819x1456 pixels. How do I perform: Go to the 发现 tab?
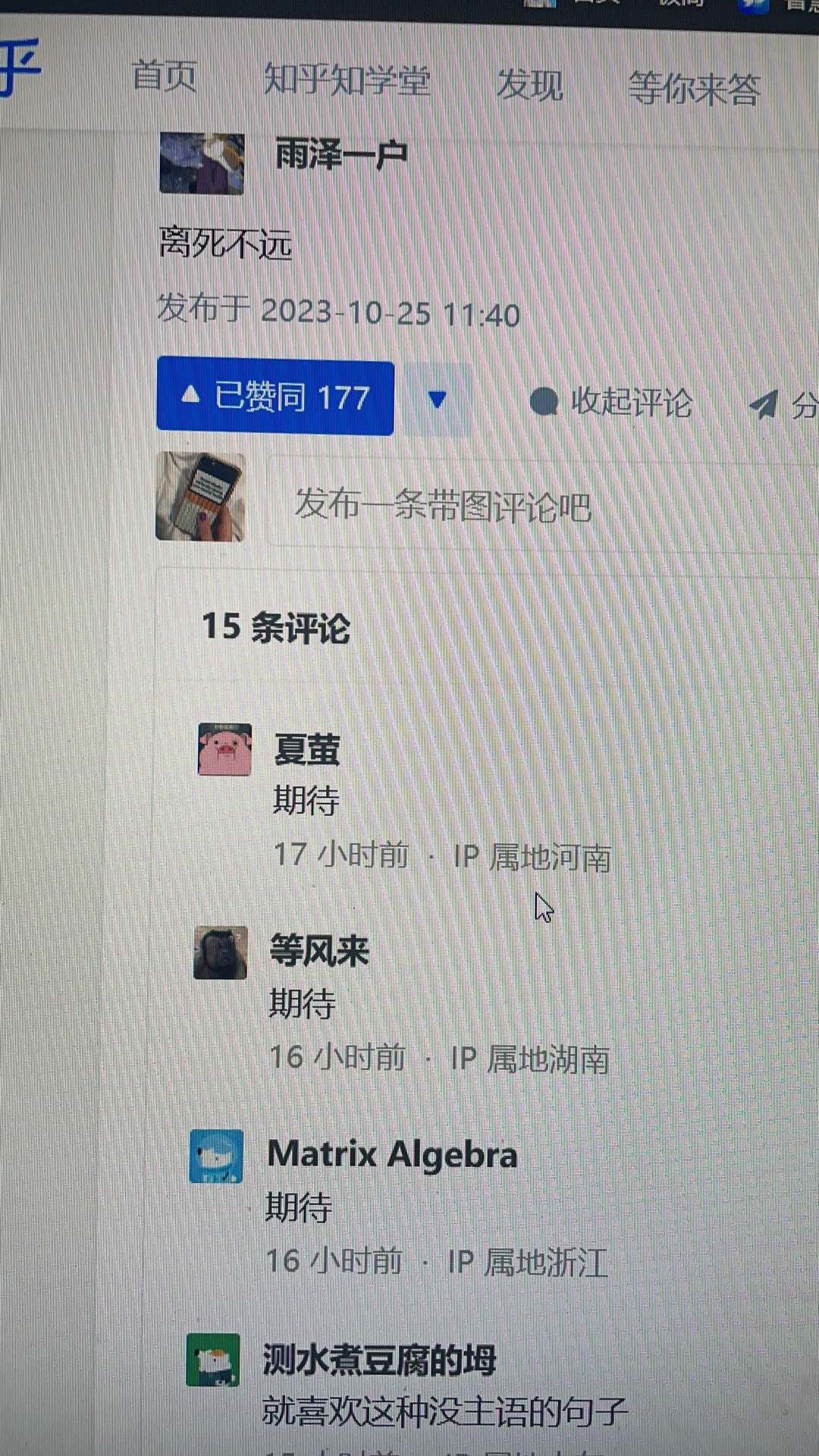click(529, 84)
